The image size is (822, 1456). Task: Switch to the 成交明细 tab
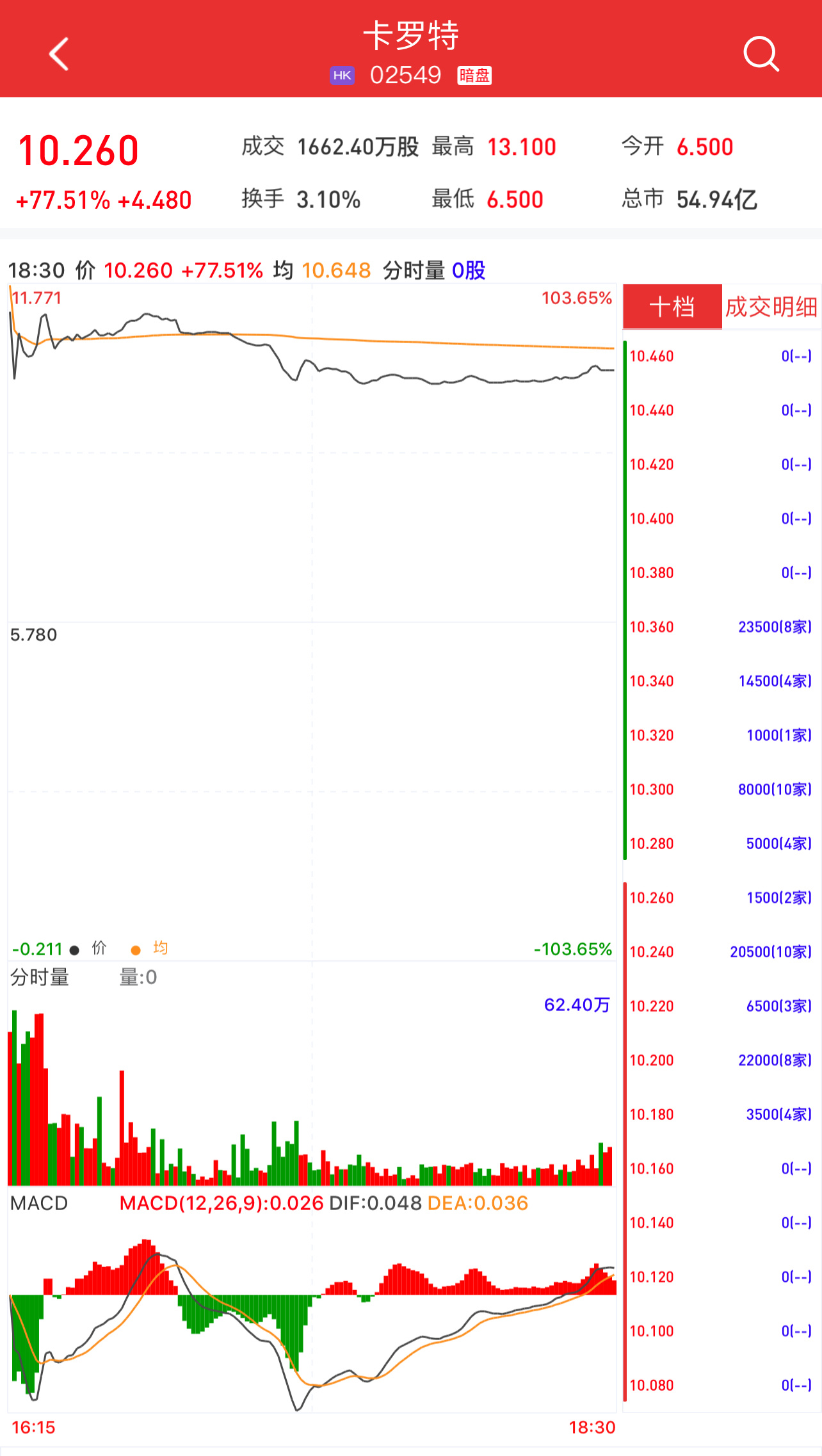coord(771,307)
